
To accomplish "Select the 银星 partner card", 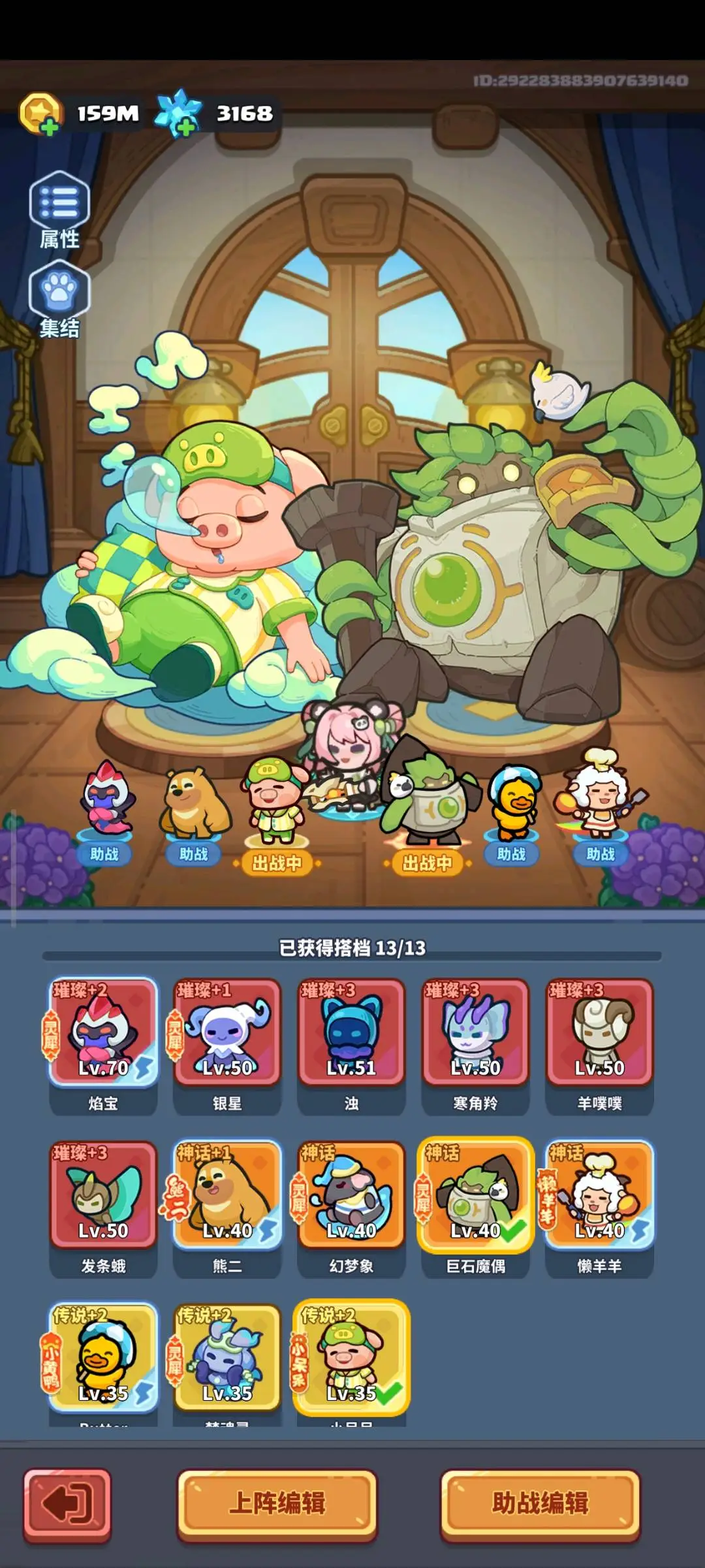I will click(227, 1046).
